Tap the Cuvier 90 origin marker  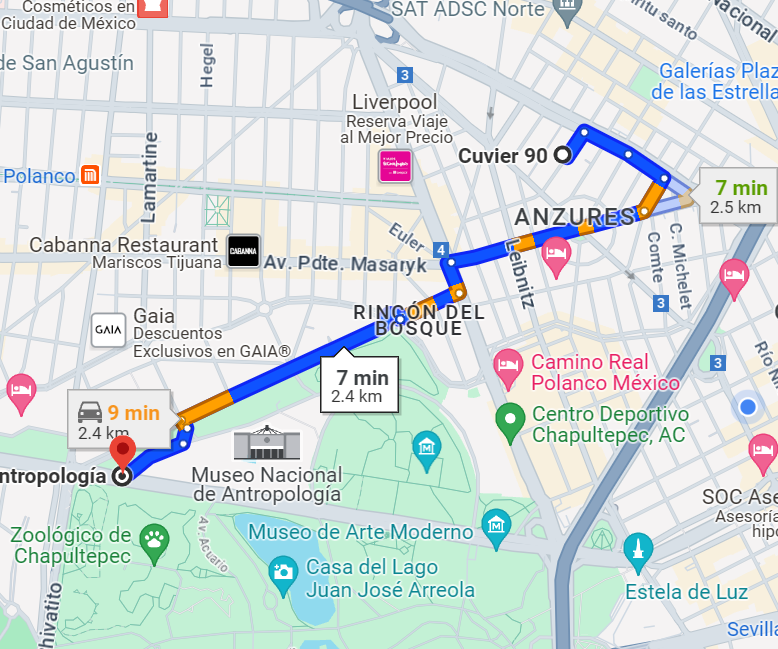pos(562,155)
